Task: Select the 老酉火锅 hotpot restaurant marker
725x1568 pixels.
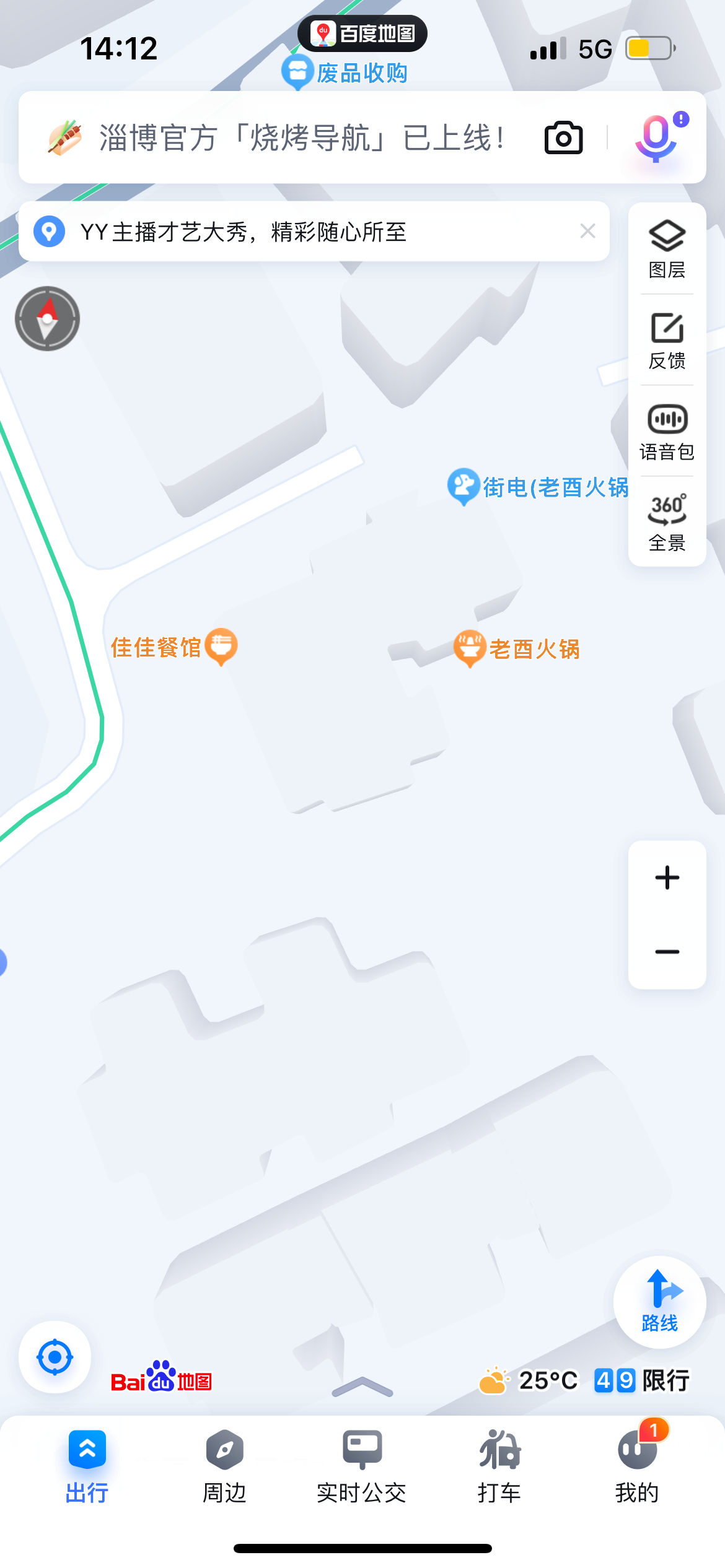Action: [x=470, y=648]
